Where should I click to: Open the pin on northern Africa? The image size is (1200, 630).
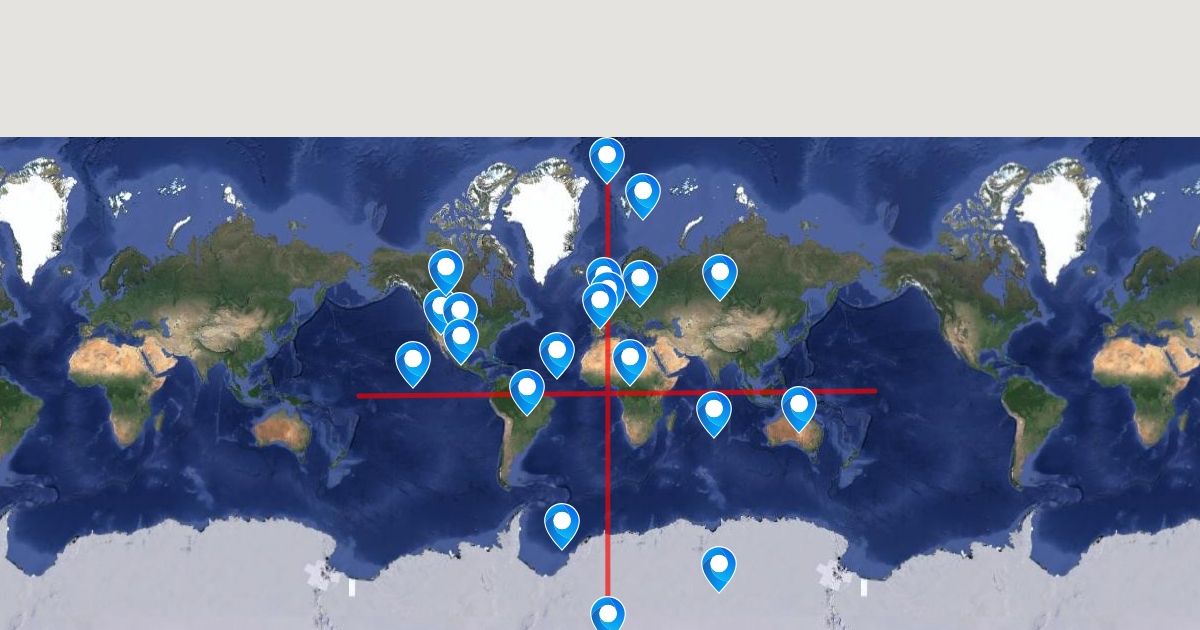click(630, 359)
